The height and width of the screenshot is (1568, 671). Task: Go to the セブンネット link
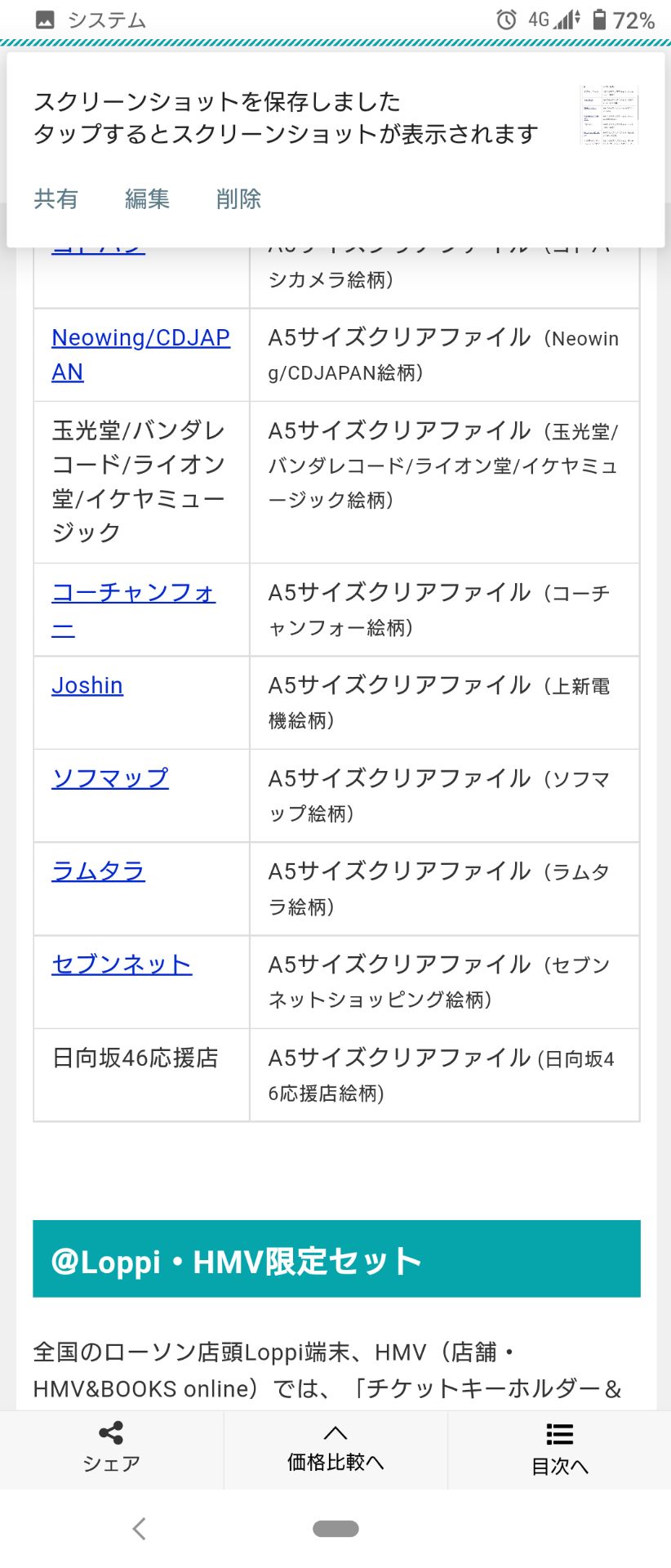point(122,964)
